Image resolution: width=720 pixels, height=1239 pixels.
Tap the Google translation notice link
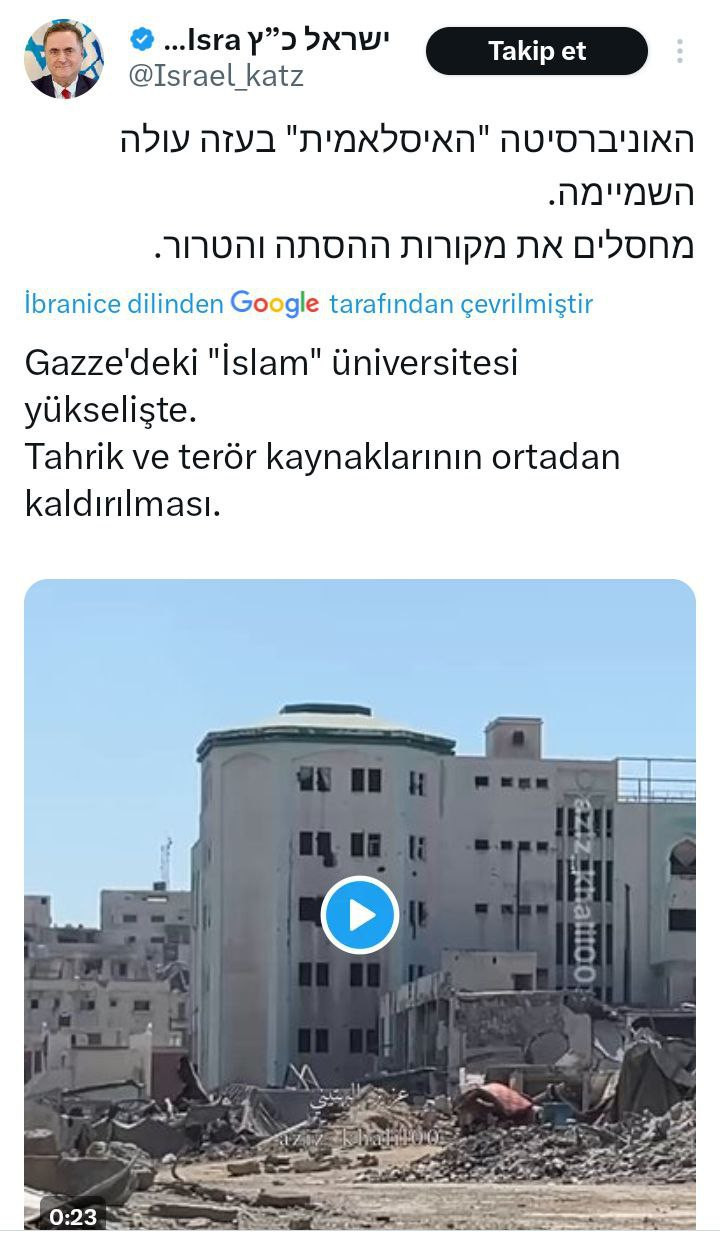pos(308,304)
